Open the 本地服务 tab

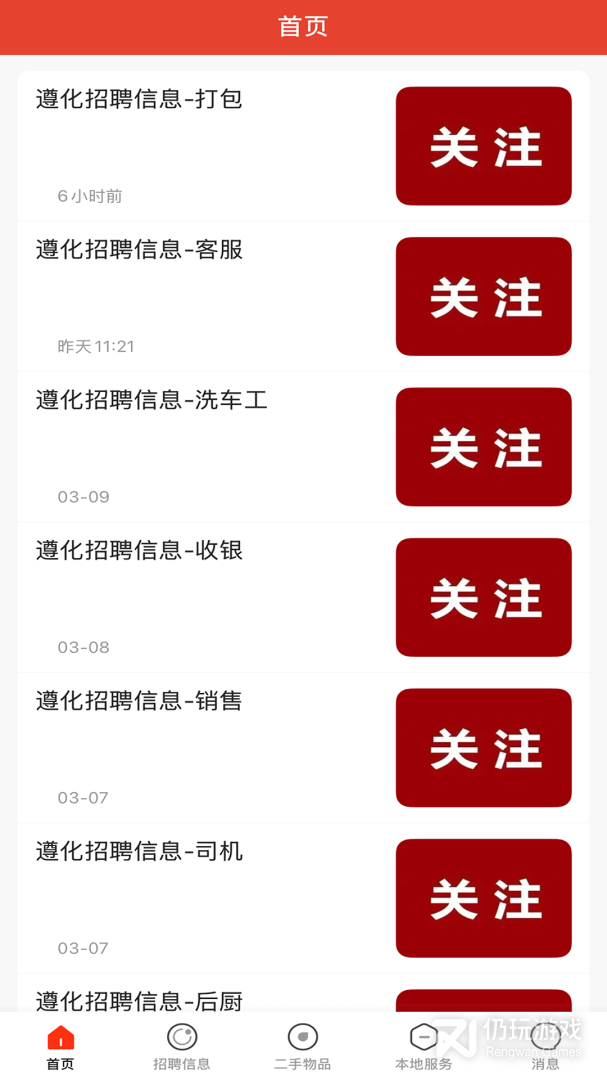click(424, 1046)
